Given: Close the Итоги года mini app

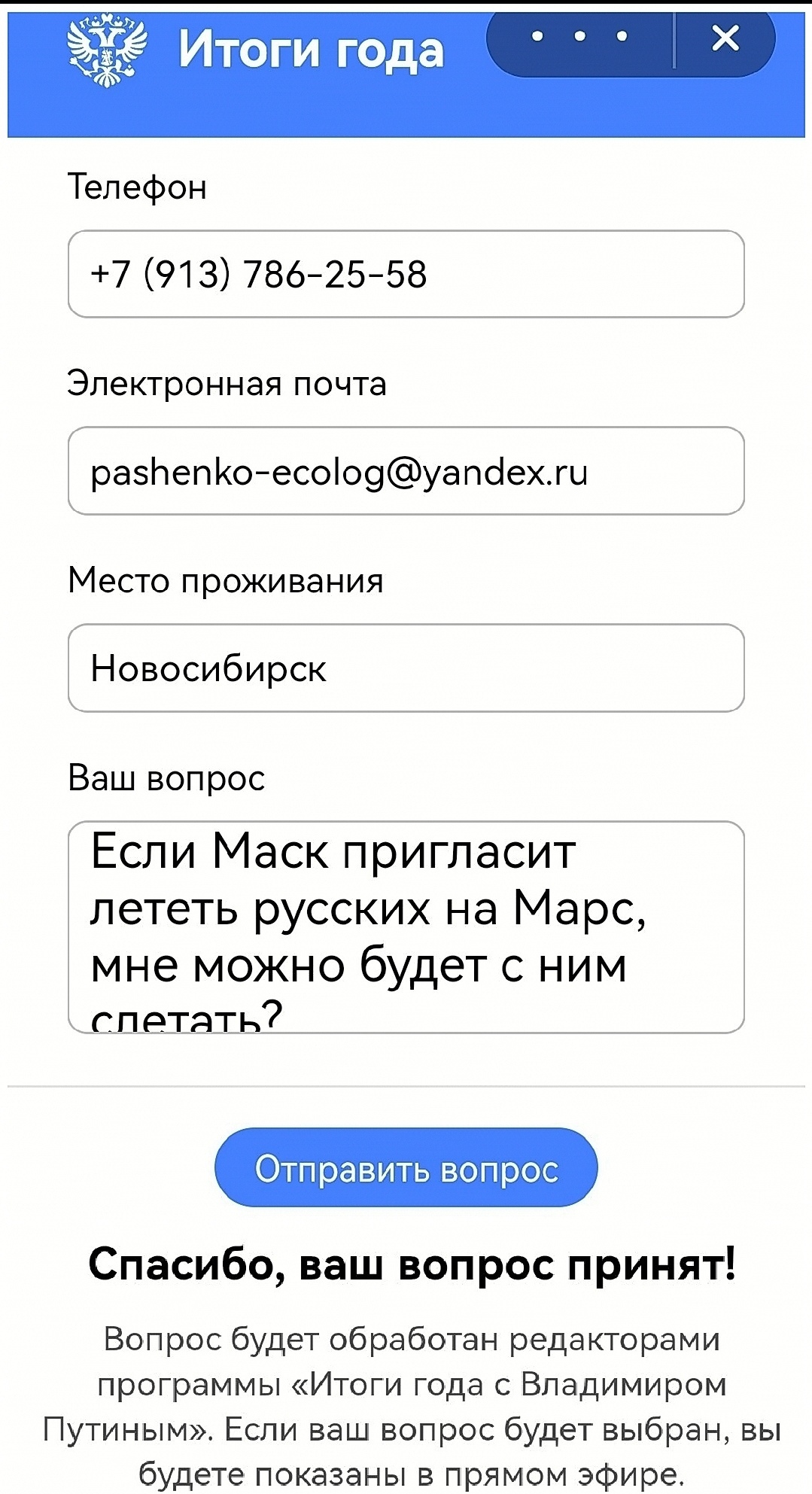Looking at the screenshot, I should coord(725,38).
